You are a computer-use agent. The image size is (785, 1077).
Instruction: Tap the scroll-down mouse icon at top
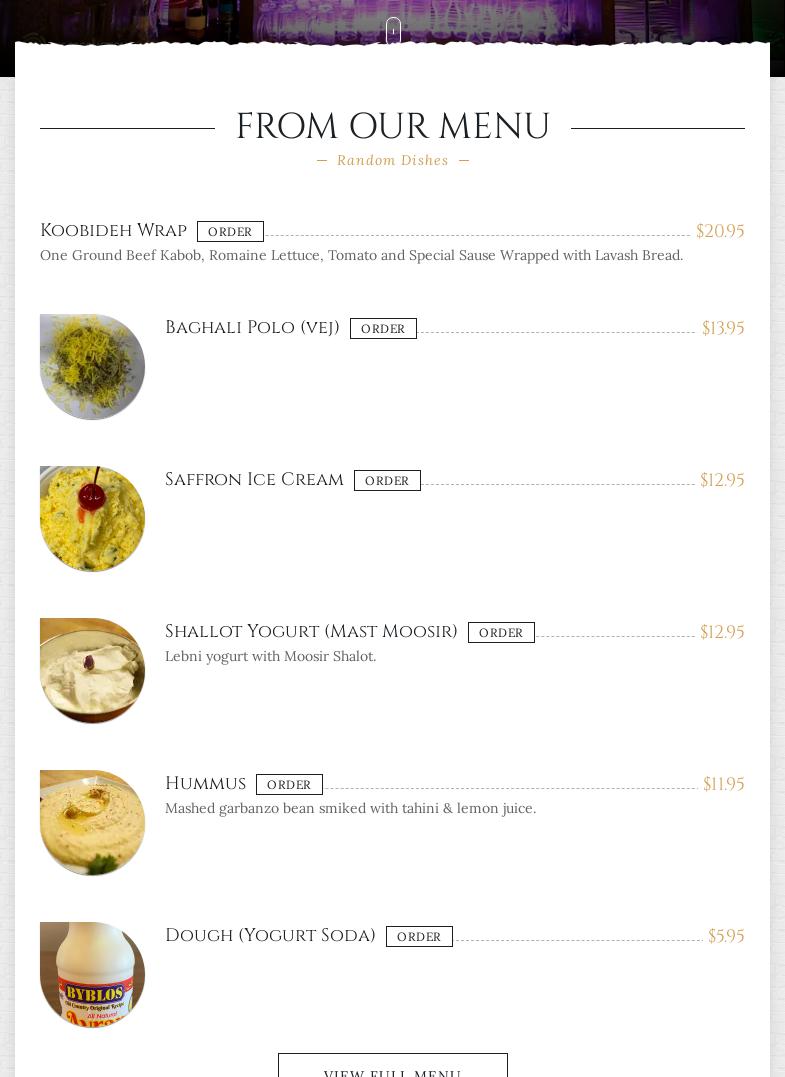(393, 30)
